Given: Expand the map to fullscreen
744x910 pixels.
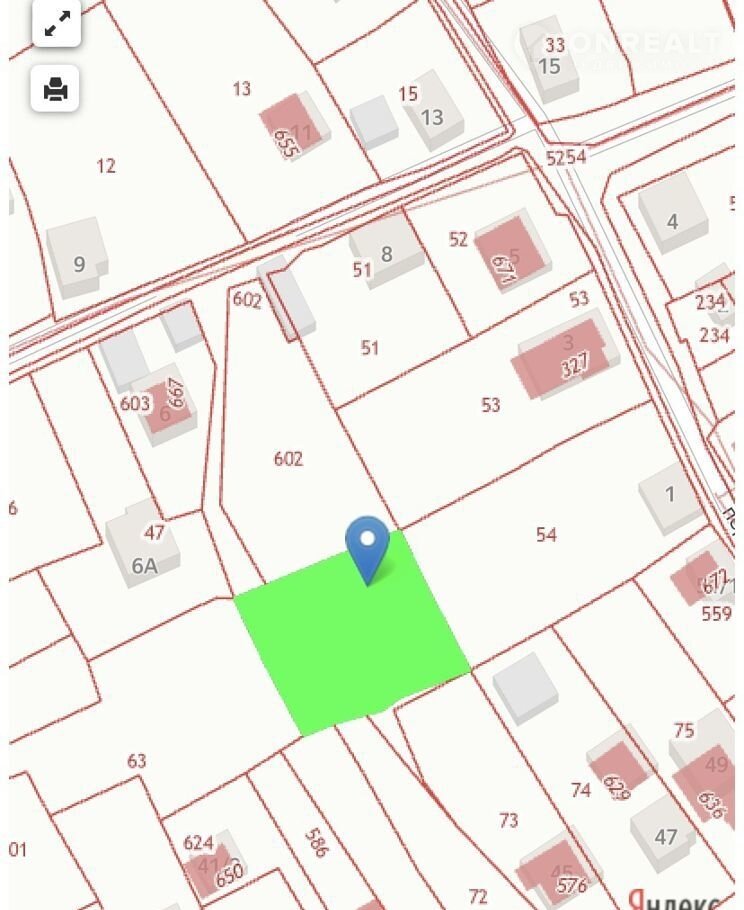Looking at the screenshot, I should [x=56, y=24].
